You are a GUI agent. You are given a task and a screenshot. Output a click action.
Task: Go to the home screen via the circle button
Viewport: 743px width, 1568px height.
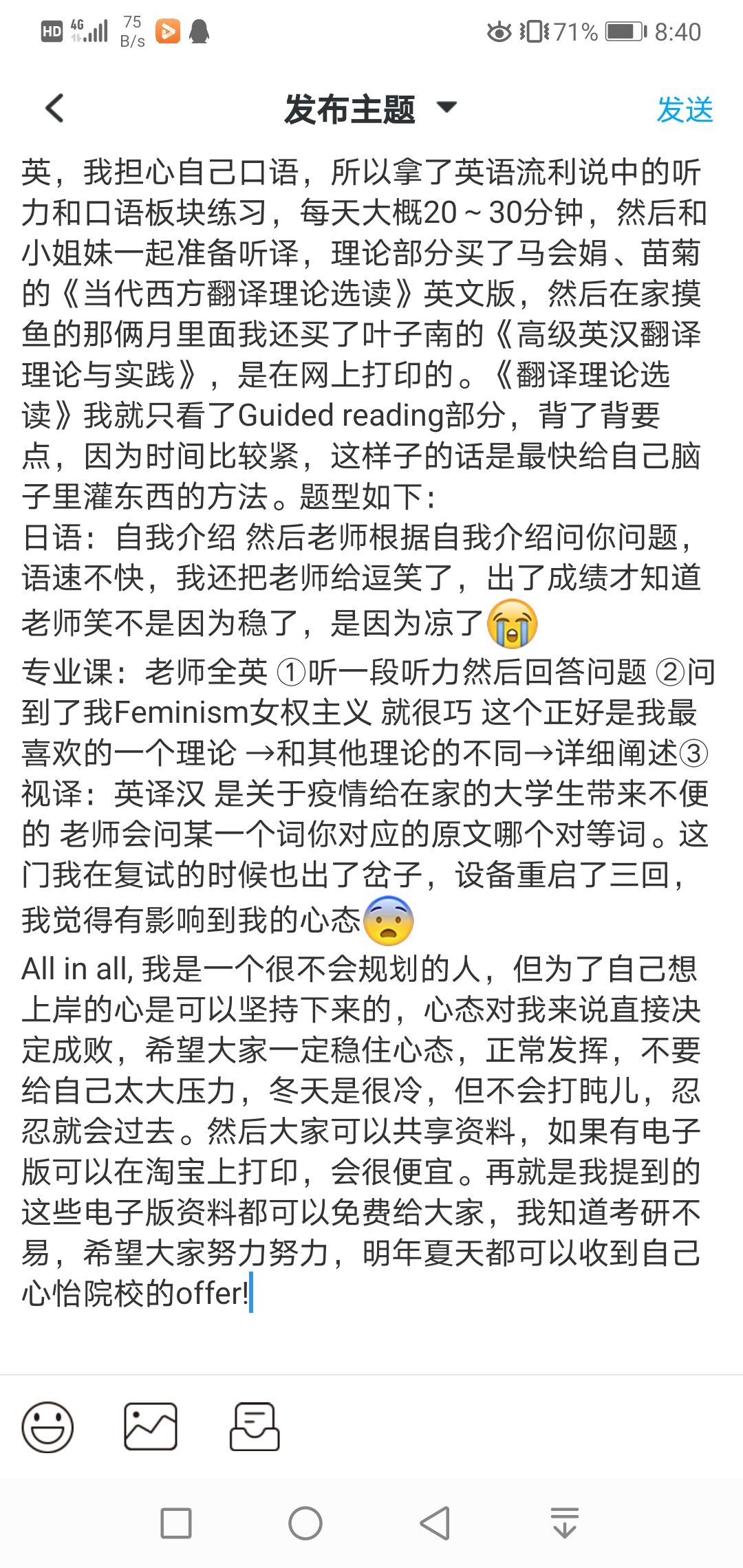click(305, 1523)
